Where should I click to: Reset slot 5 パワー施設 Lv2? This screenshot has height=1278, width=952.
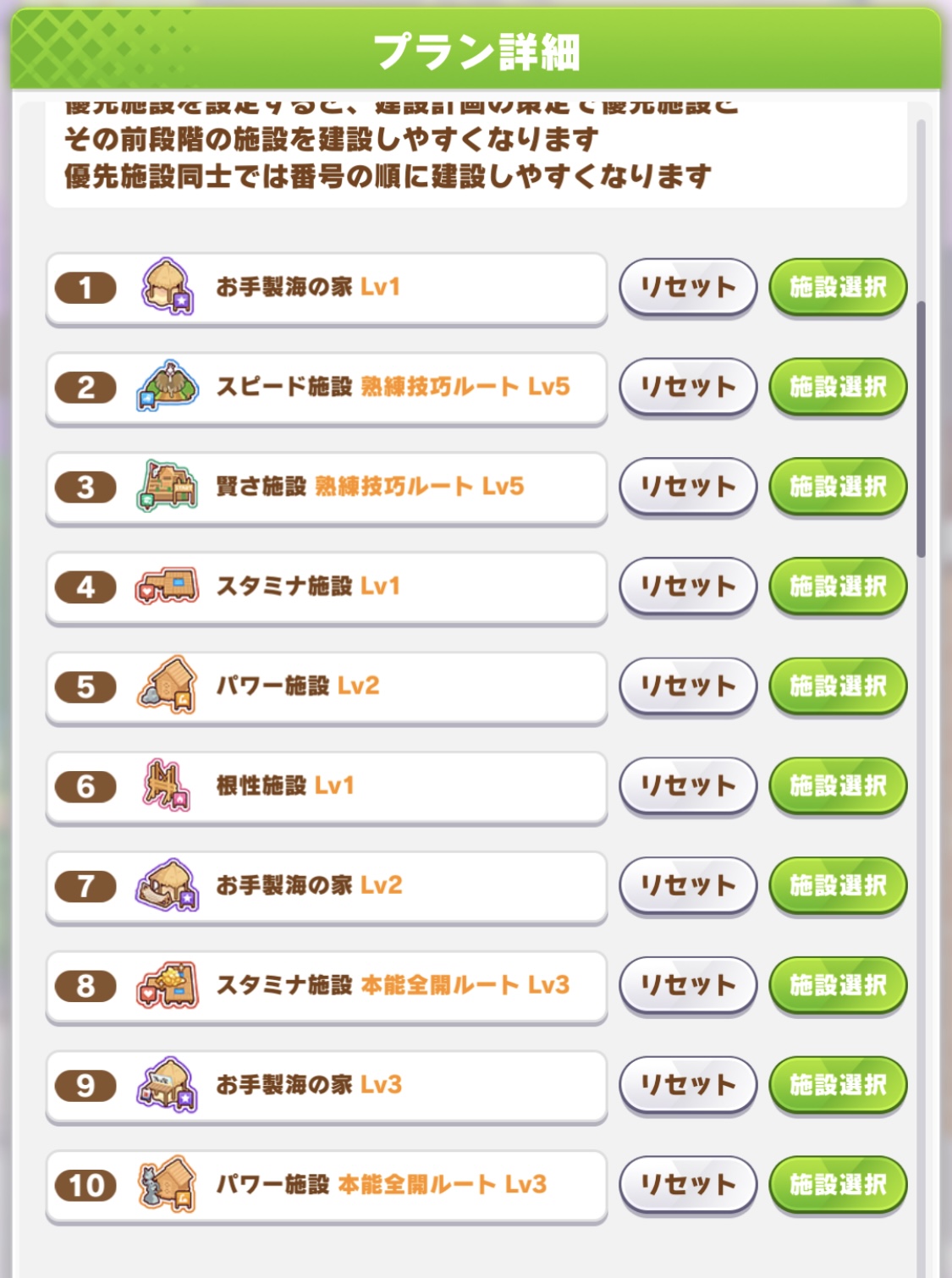pos(687,686)
